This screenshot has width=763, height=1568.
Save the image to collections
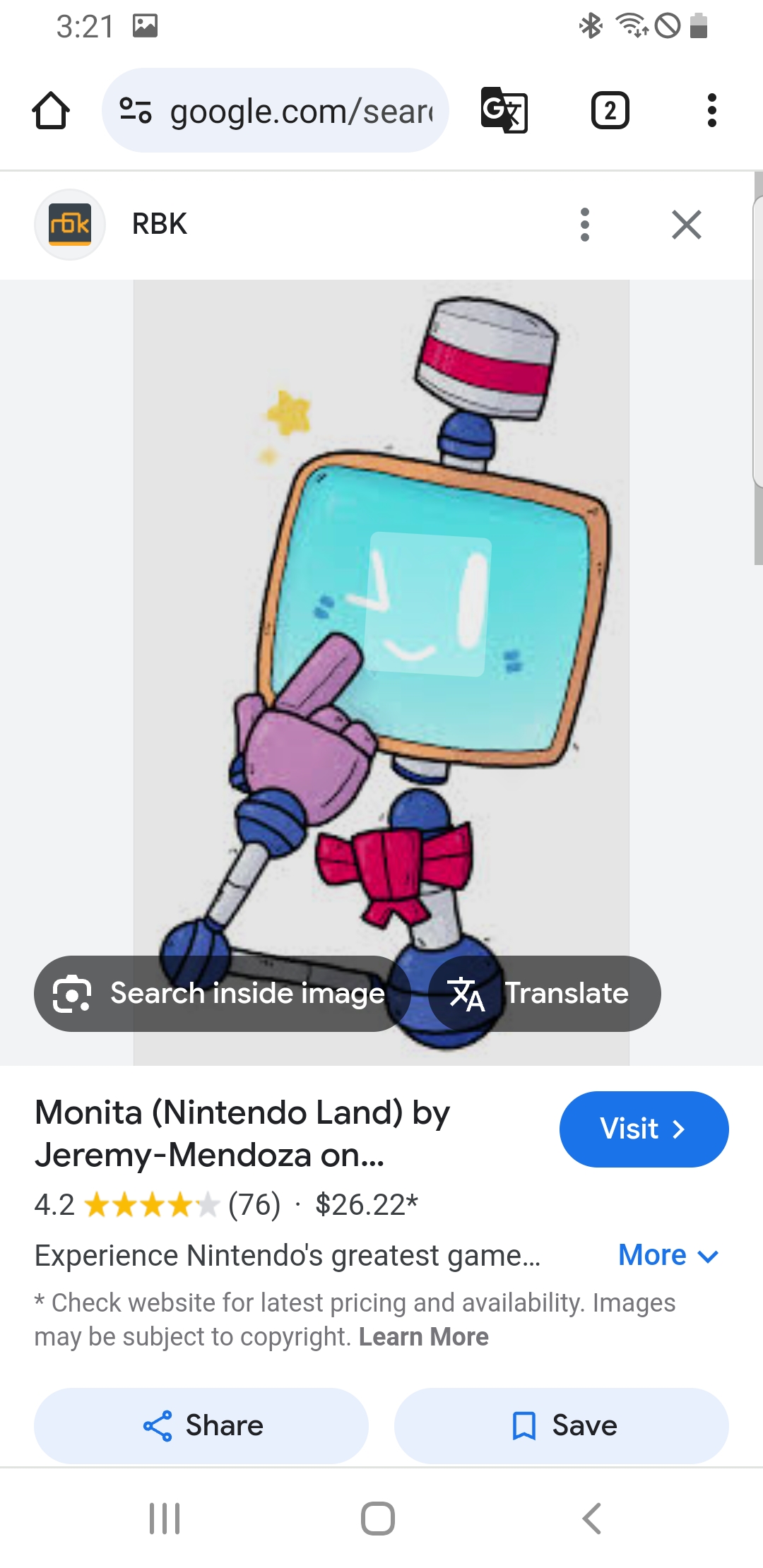[x=562, y=1425]
